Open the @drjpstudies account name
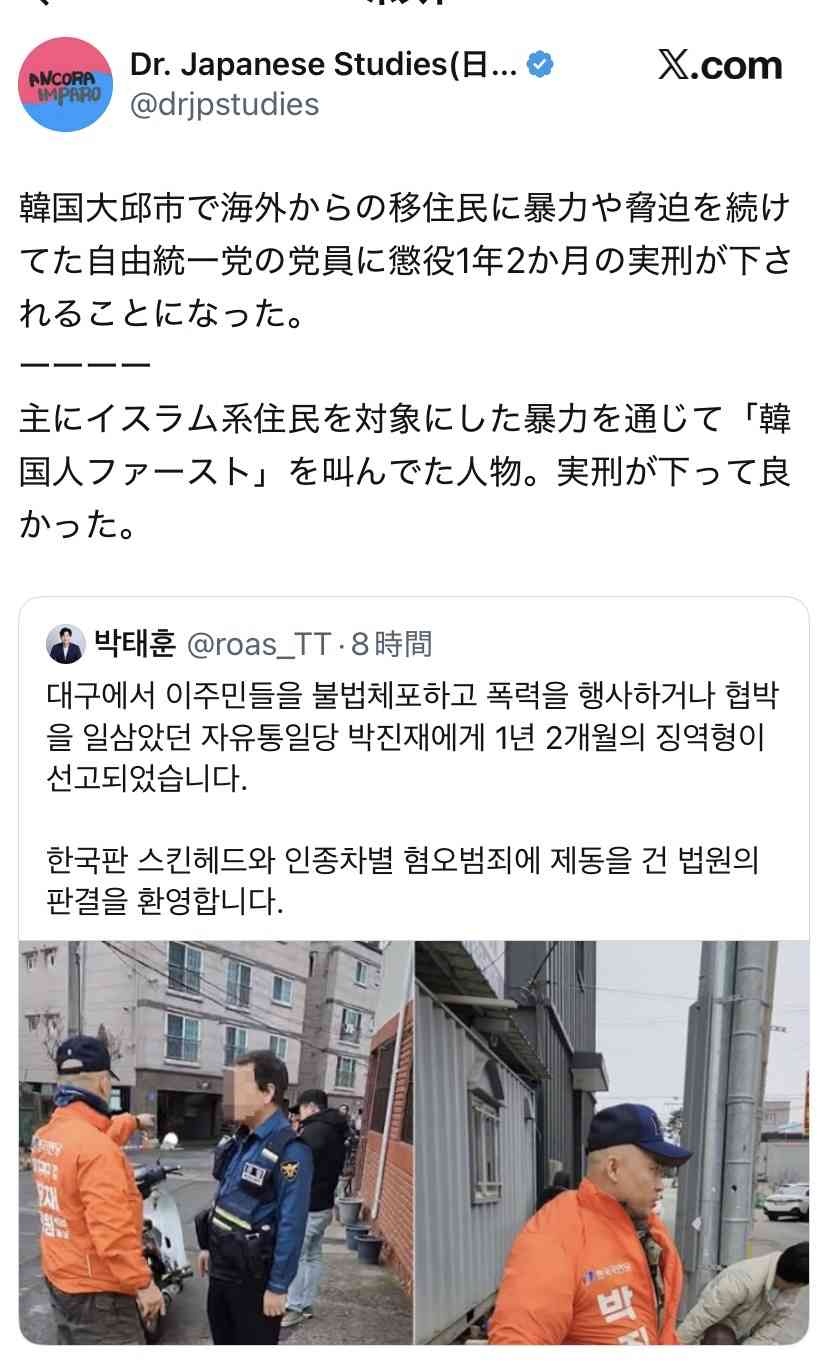The height and width of the screenshot is (1365, 828). click(224, 105)
